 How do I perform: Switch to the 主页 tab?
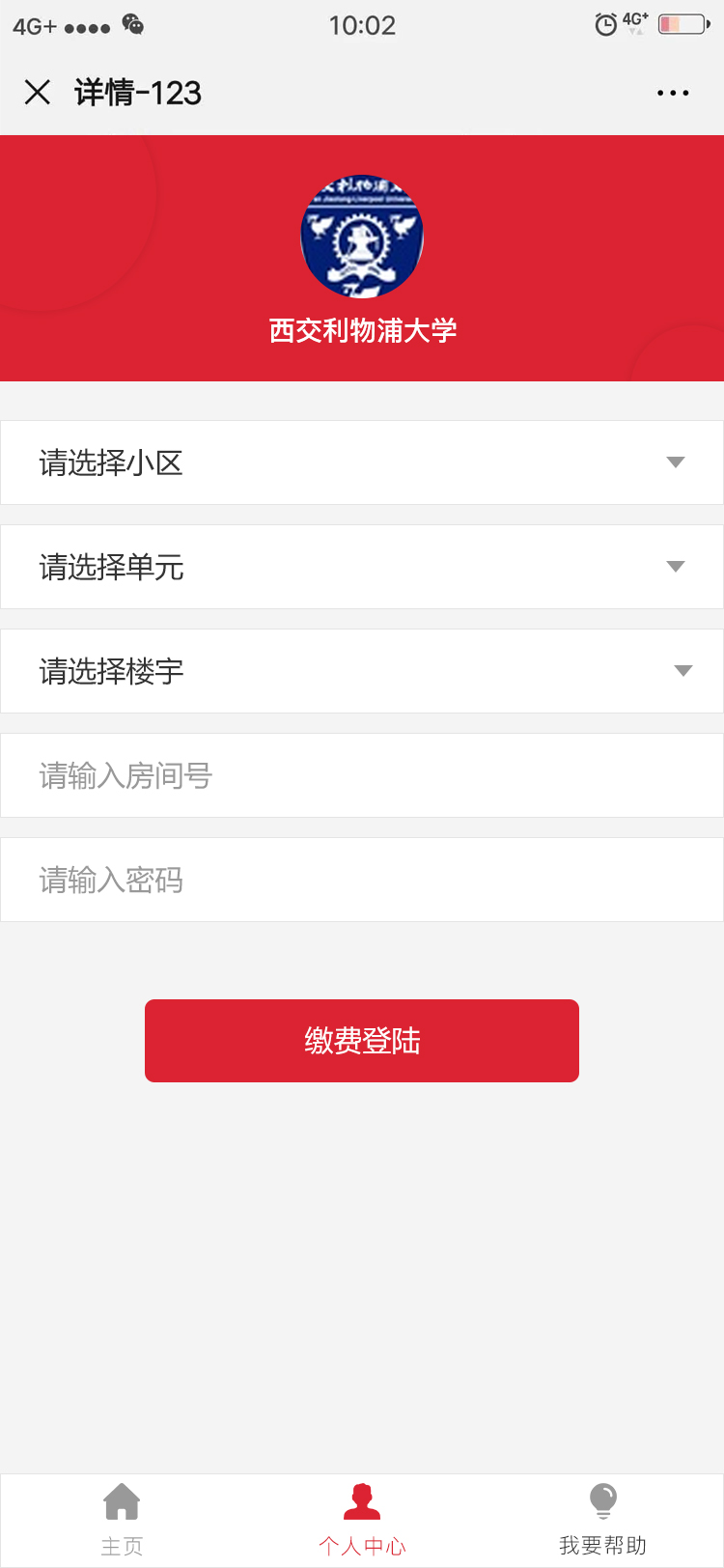[x=122, y=1520]
